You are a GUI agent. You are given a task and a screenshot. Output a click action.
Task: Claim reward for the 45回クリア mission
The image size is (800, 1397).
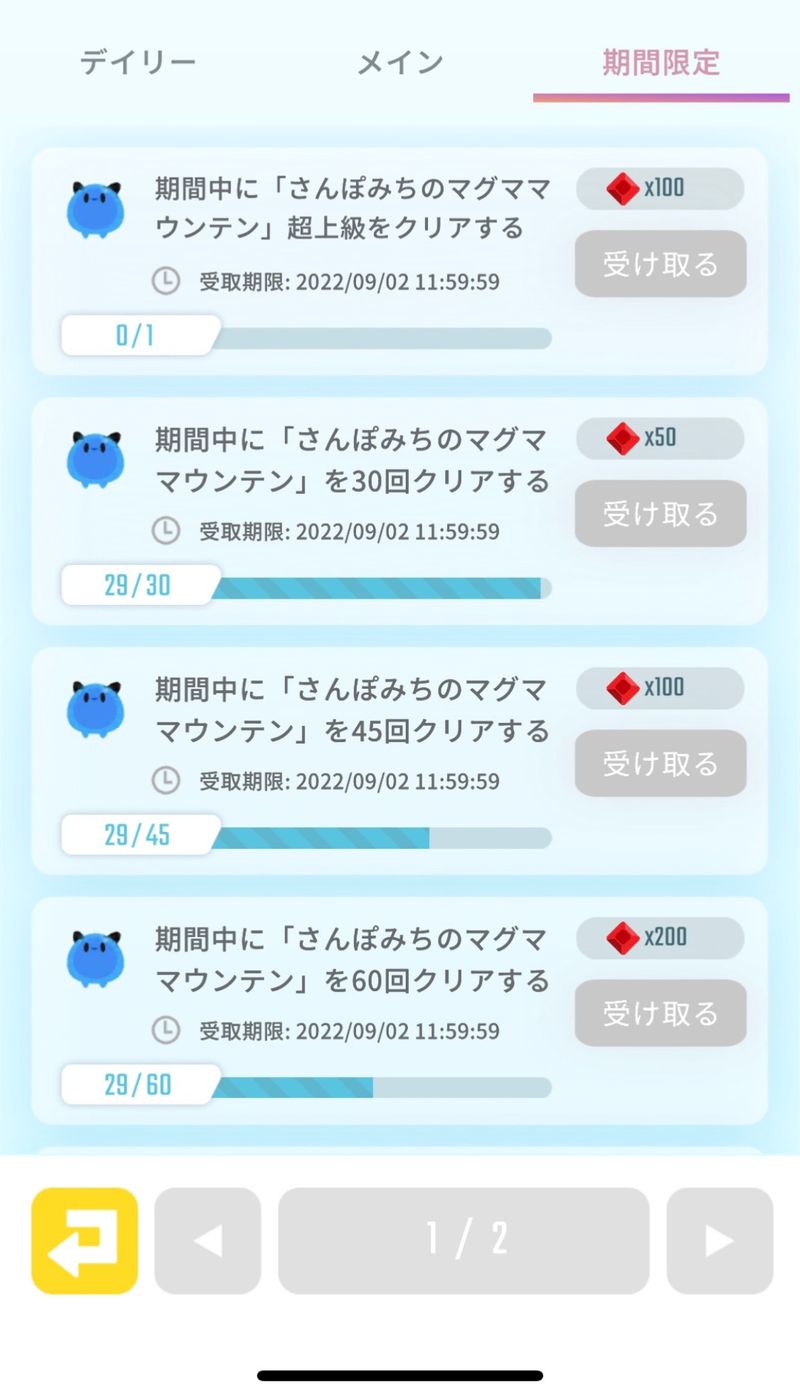(660, 764)
